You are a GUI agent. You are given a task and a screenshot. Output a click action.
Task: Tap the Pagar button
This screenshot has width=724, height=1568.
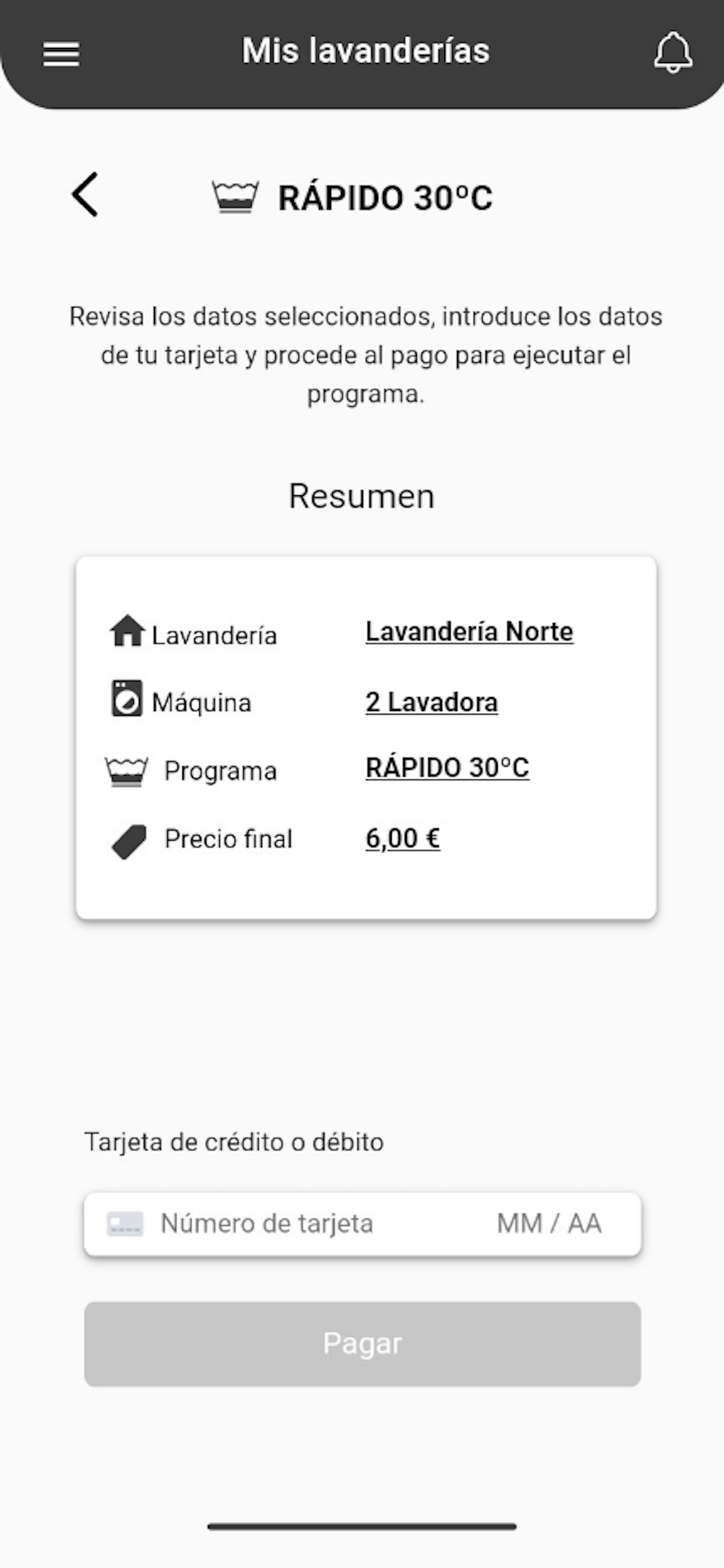point(363,1344)
